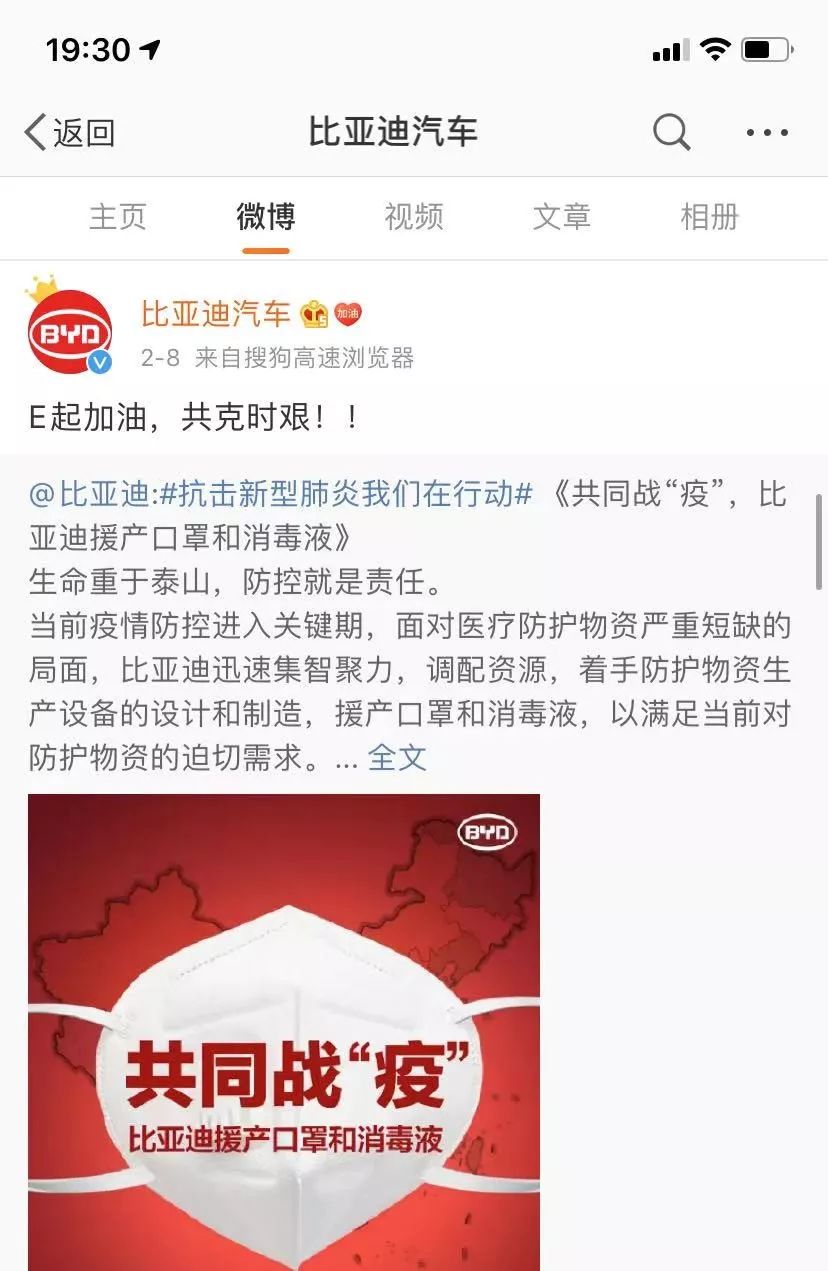Switch to the 主页 tab
The image size is (828, 1271).
coord(118,216)
